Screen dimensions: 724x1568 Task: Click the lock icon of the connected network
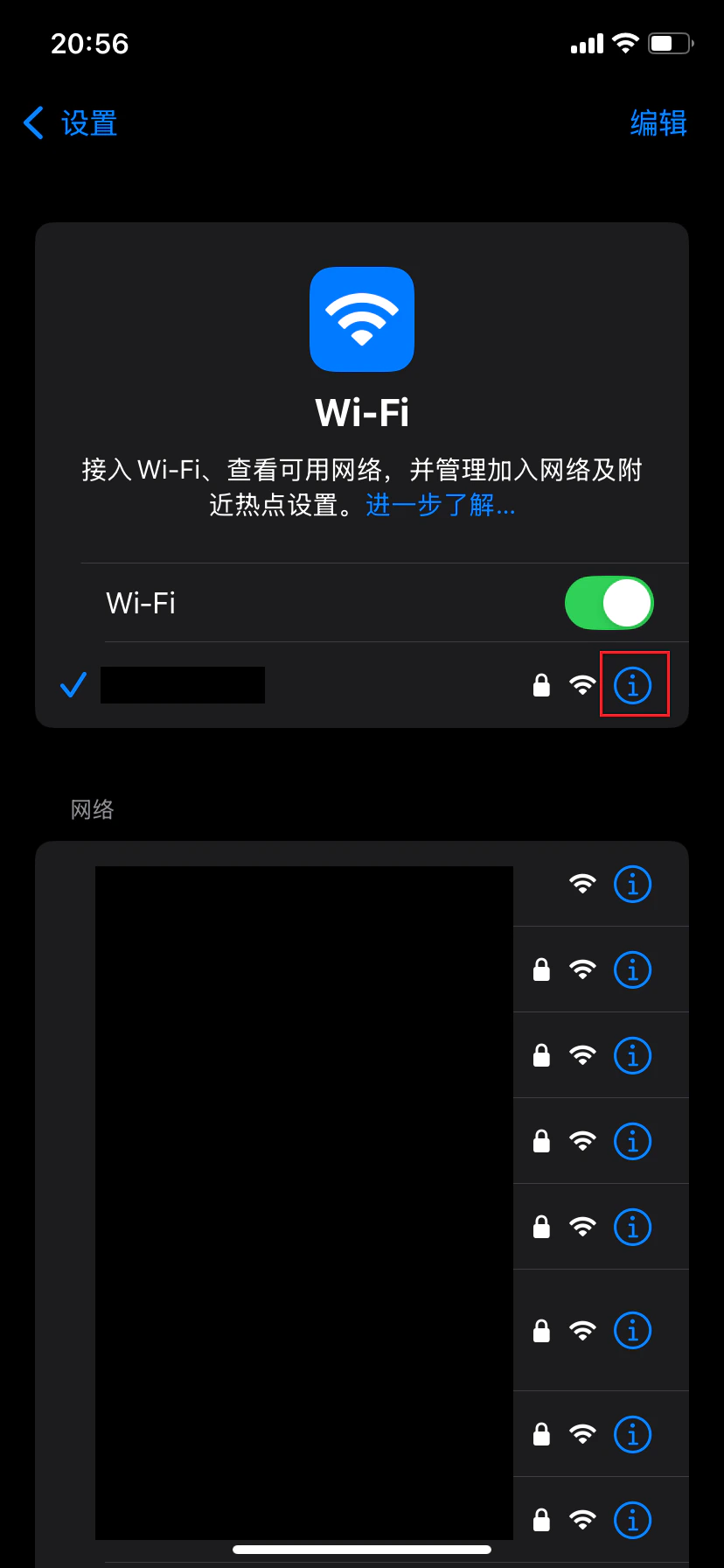coord(541,685)
